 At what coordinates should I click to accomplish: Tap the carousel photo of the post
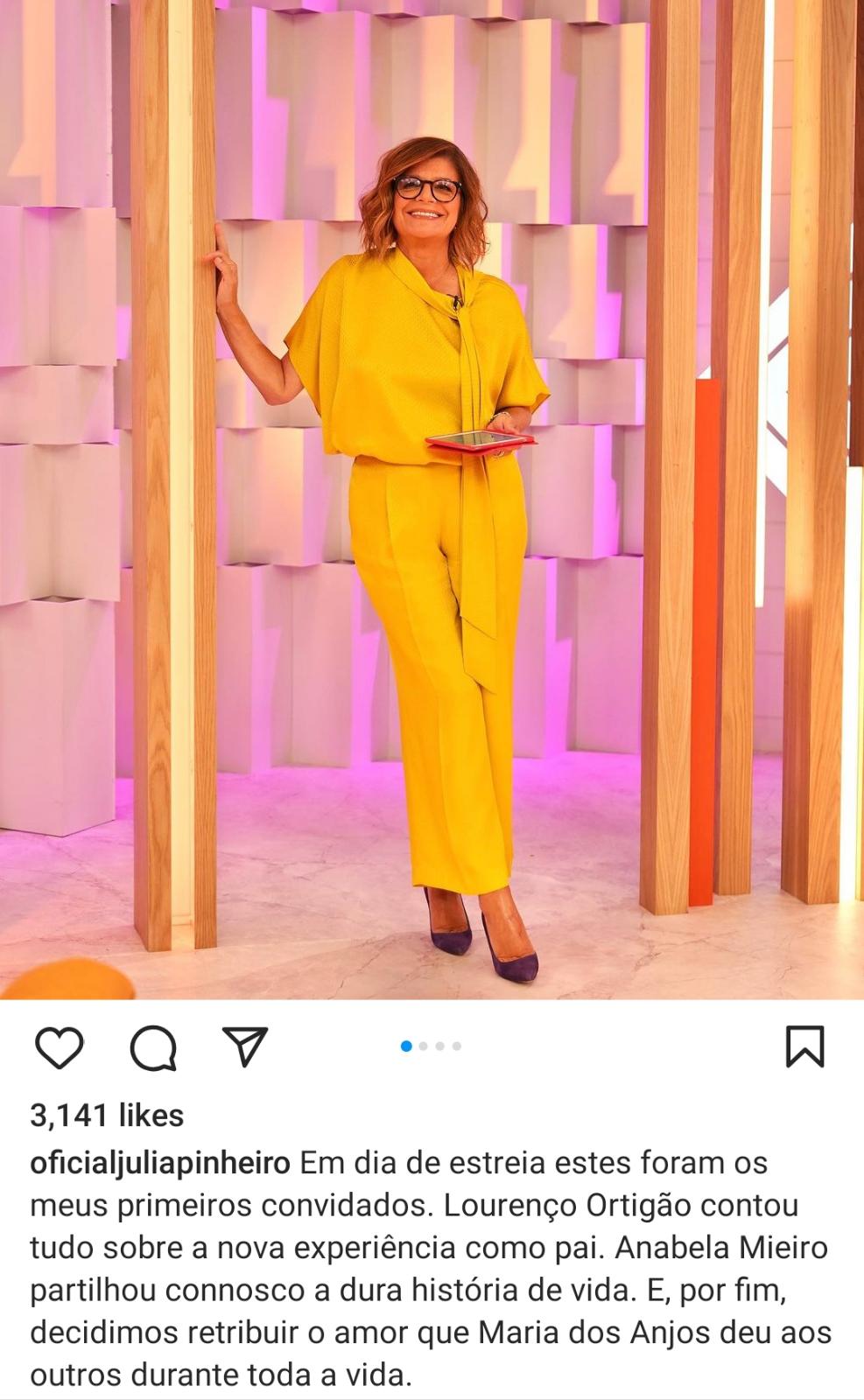(x=432, y=499)
